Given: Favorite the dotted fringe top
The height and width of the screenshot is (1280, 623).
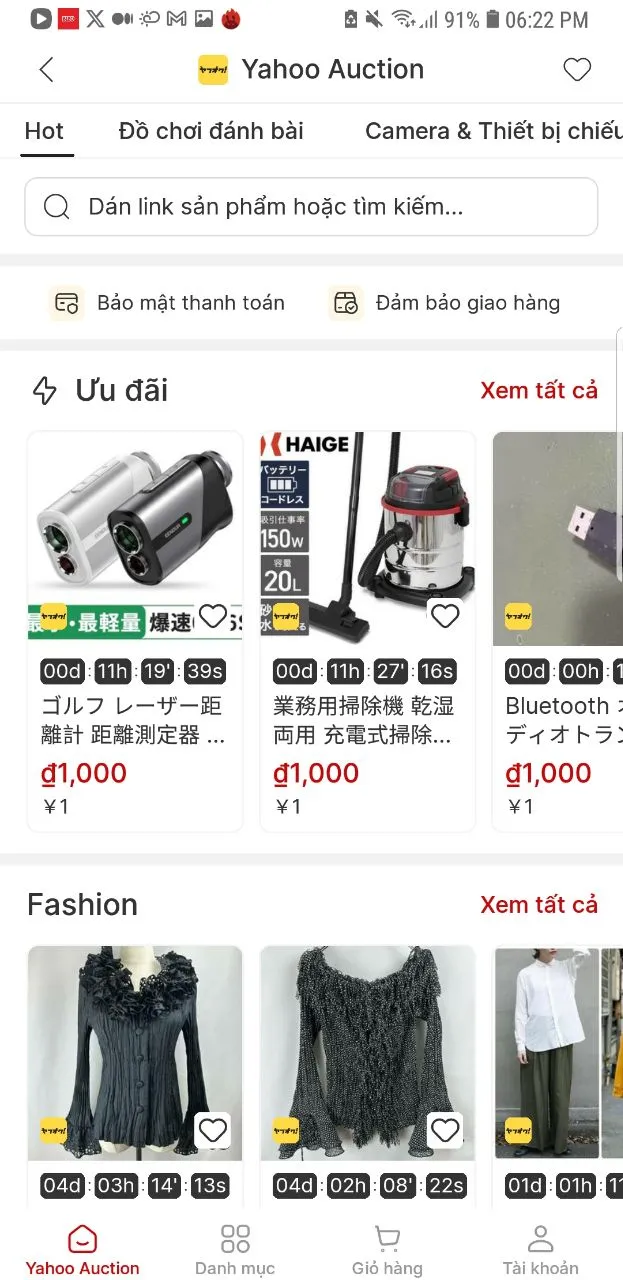Looking at the screenshot, I should tap(445, 1130).
